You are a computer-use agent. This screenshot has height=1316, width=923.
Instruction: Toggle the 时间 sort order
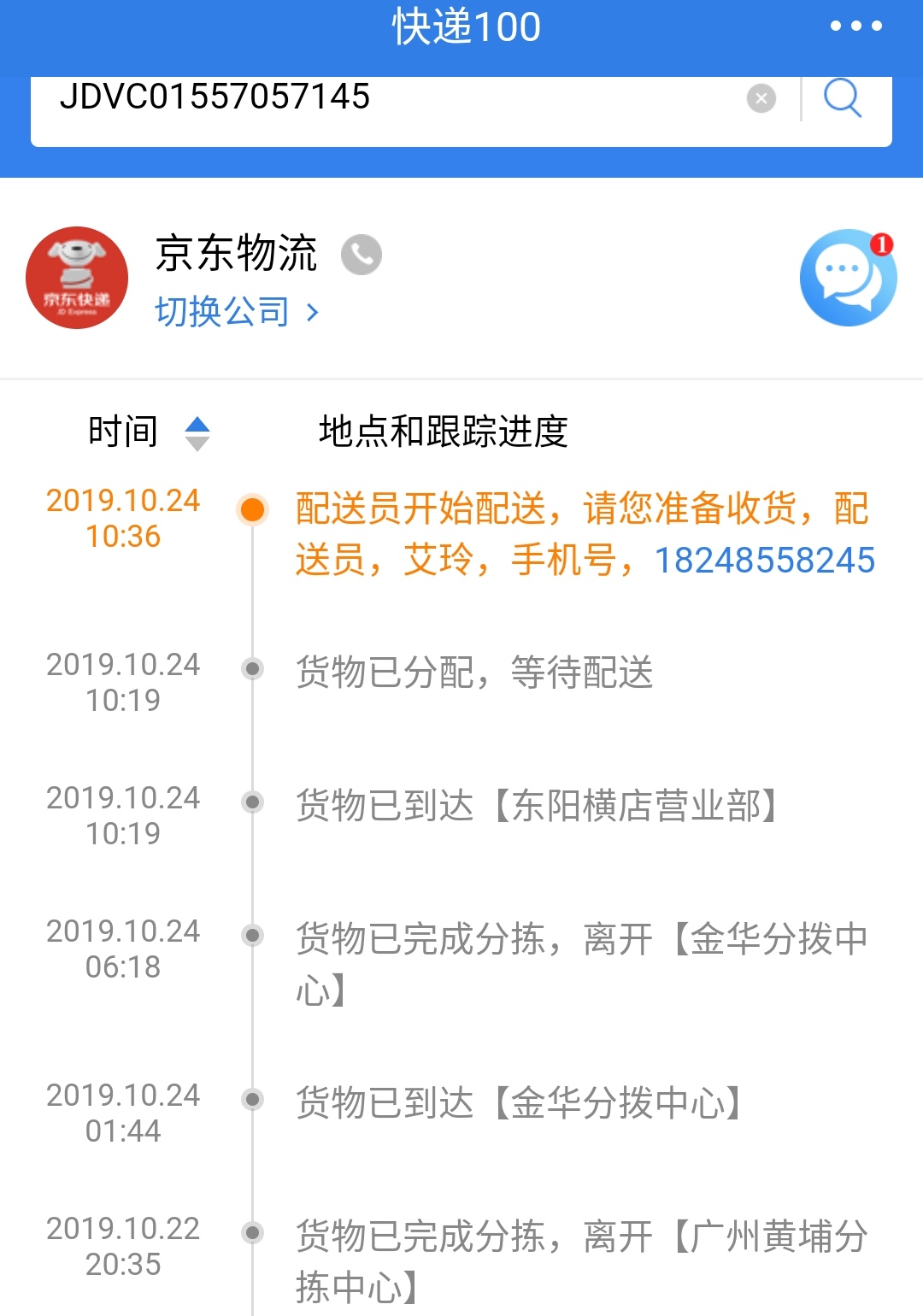[197, 433]
